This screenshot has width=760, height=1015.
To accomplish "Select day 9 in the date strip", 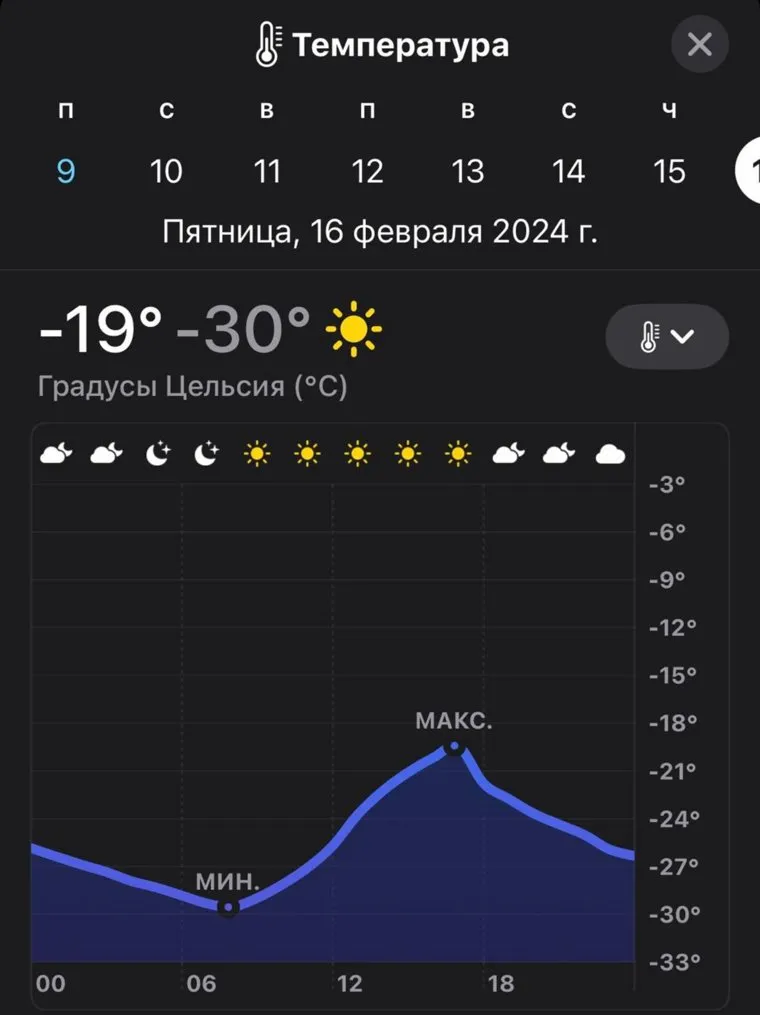I will (66, 172).
